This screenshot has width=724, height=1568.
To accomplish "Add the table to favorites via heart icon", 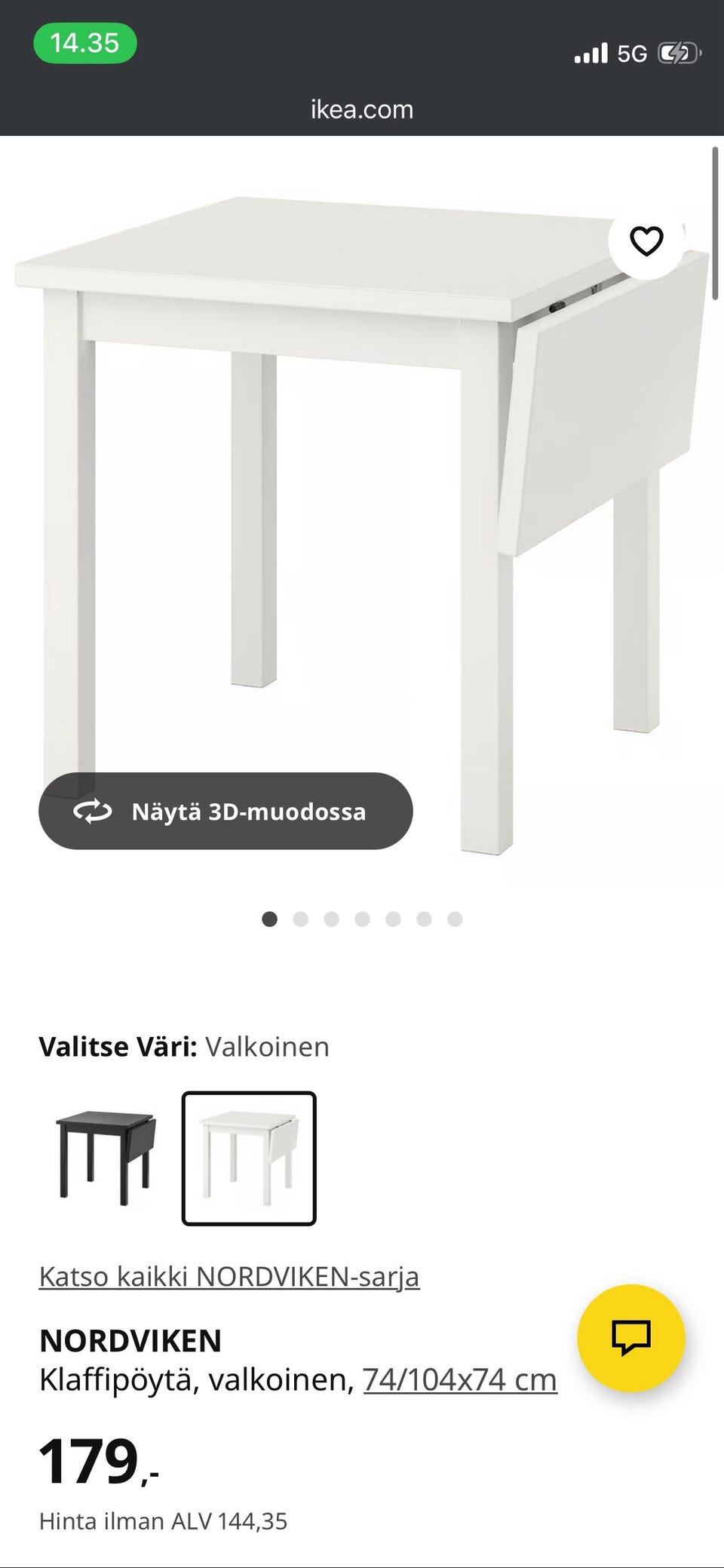I will 647,241.
